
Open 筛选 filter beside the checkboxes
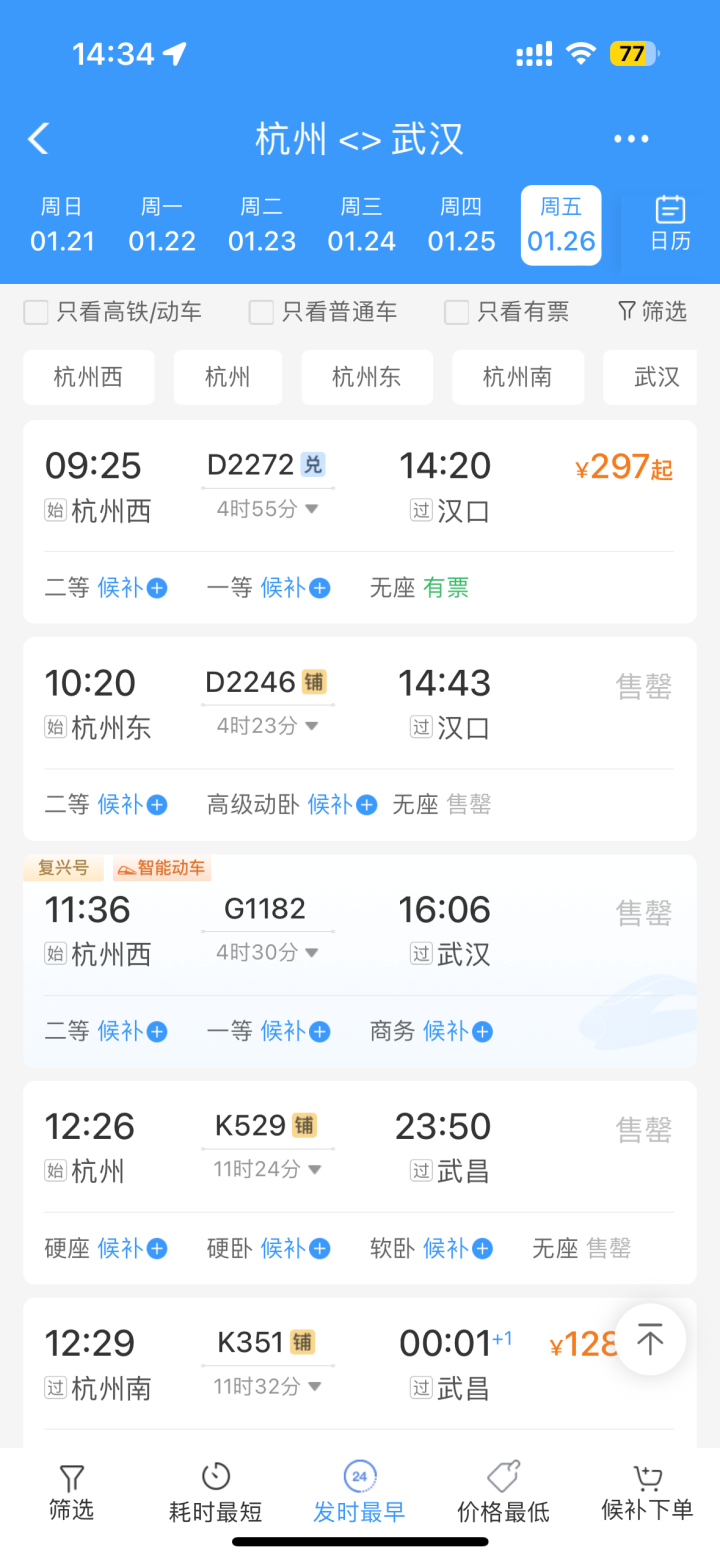pos(652,312)
